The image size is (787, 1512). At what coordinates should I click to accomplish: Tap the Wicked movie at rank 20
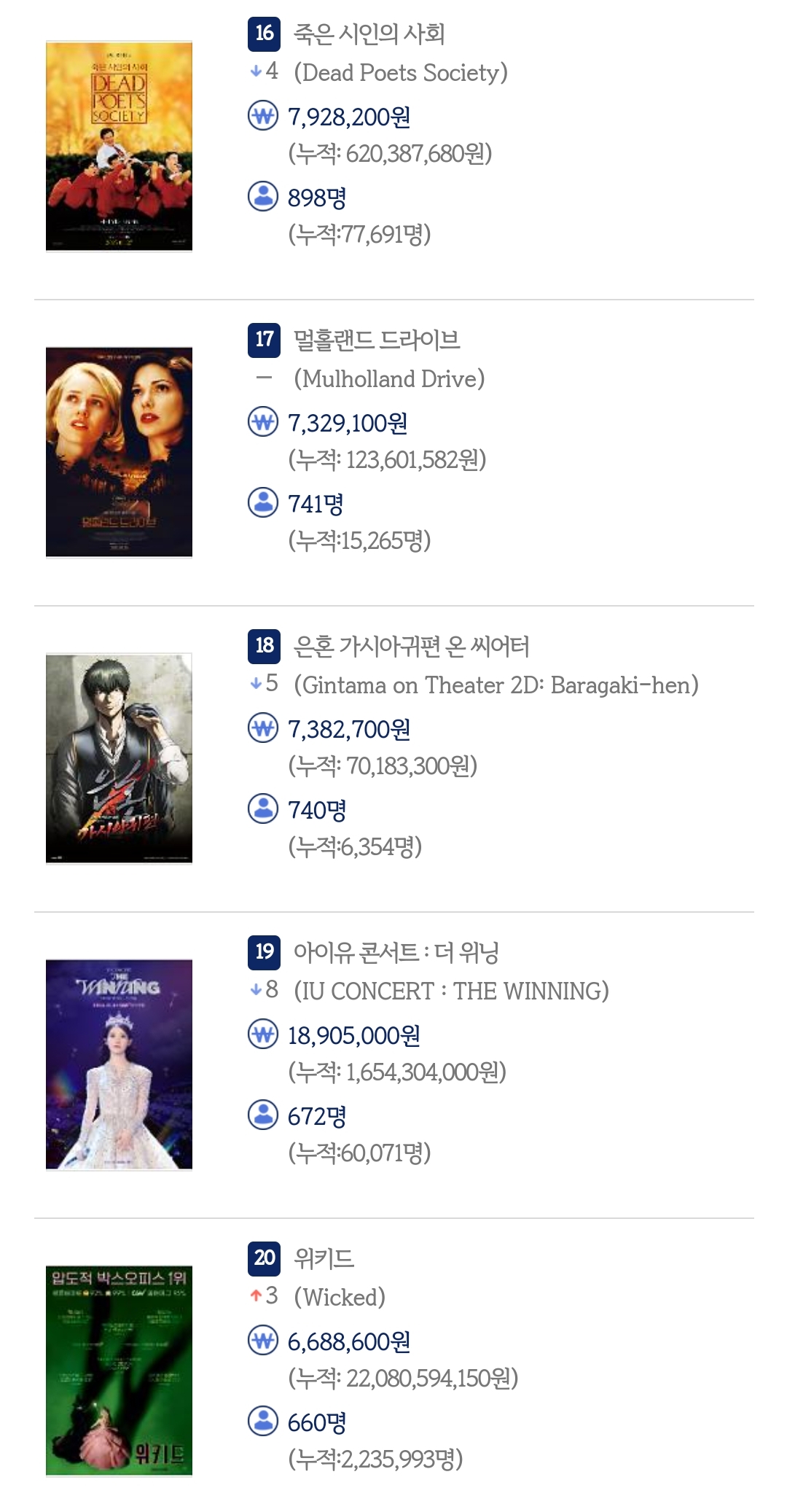click(x=324, y=1259)
